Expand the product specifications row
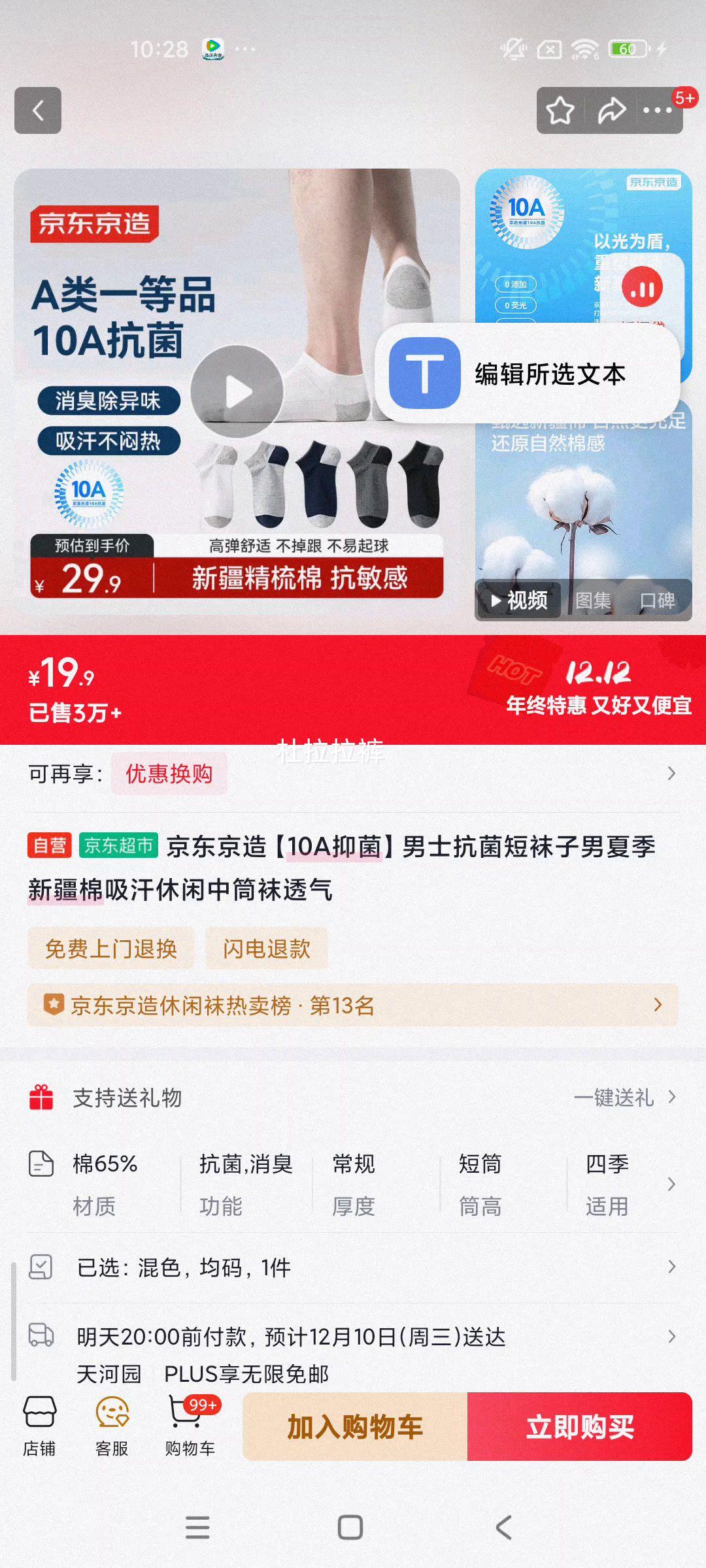The width and height of the screenshot is (706, 1568). (671, 1184)
